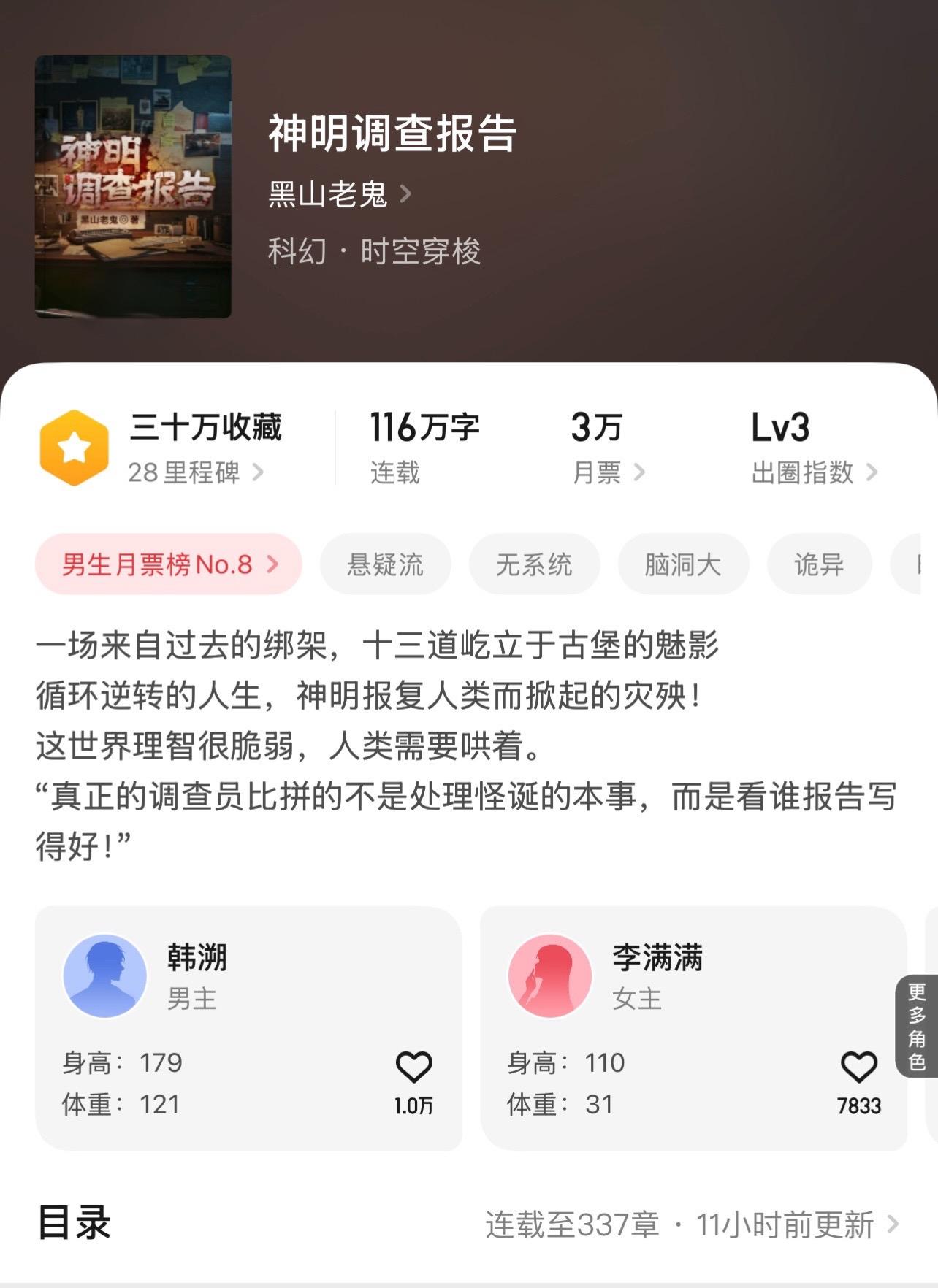Select the 诡异 tag chip
The width and height of the screenshot is (938, 1288).
[819, 564]
